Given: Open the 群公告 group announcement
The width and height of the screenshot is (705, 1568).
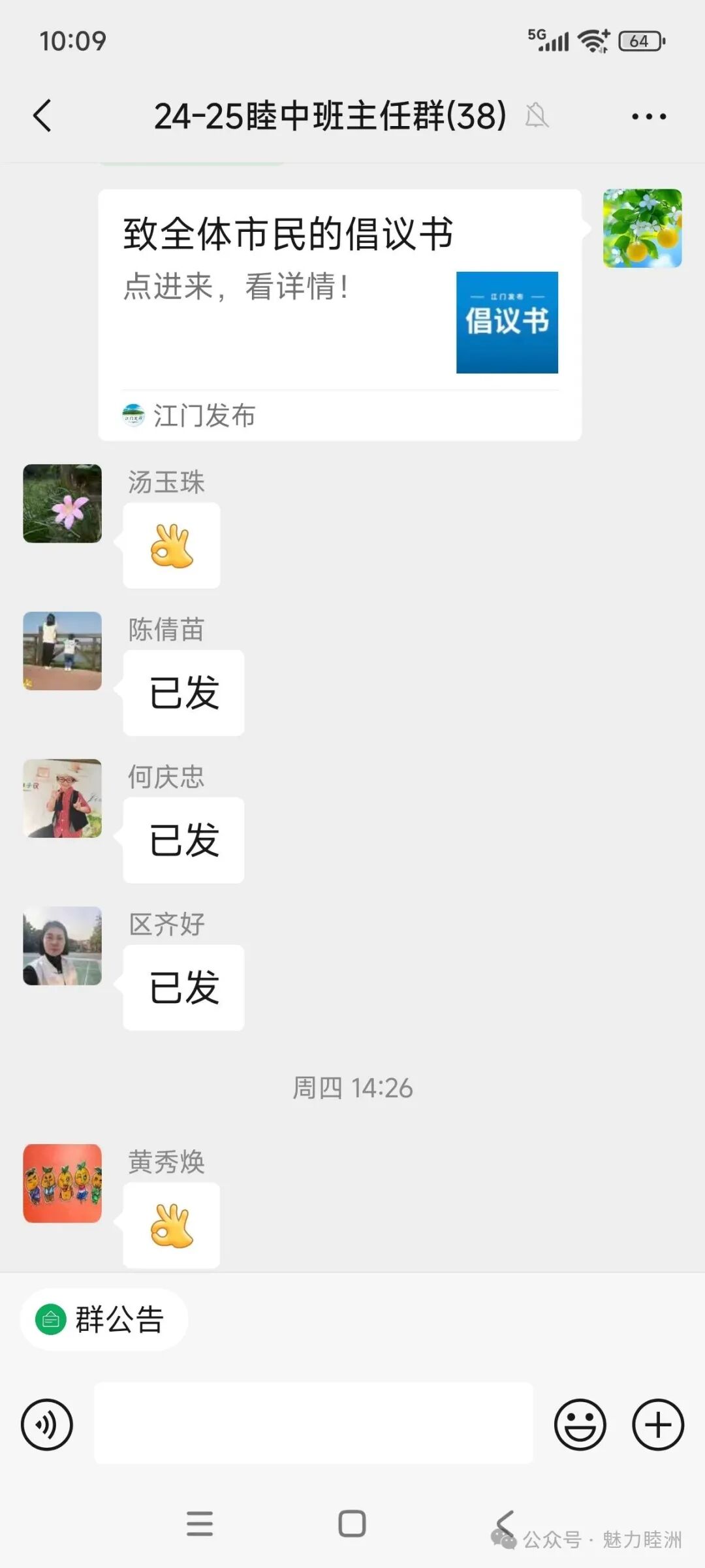Looking at the screenshot, I should pyautogui.click(x=104, y=1319).
